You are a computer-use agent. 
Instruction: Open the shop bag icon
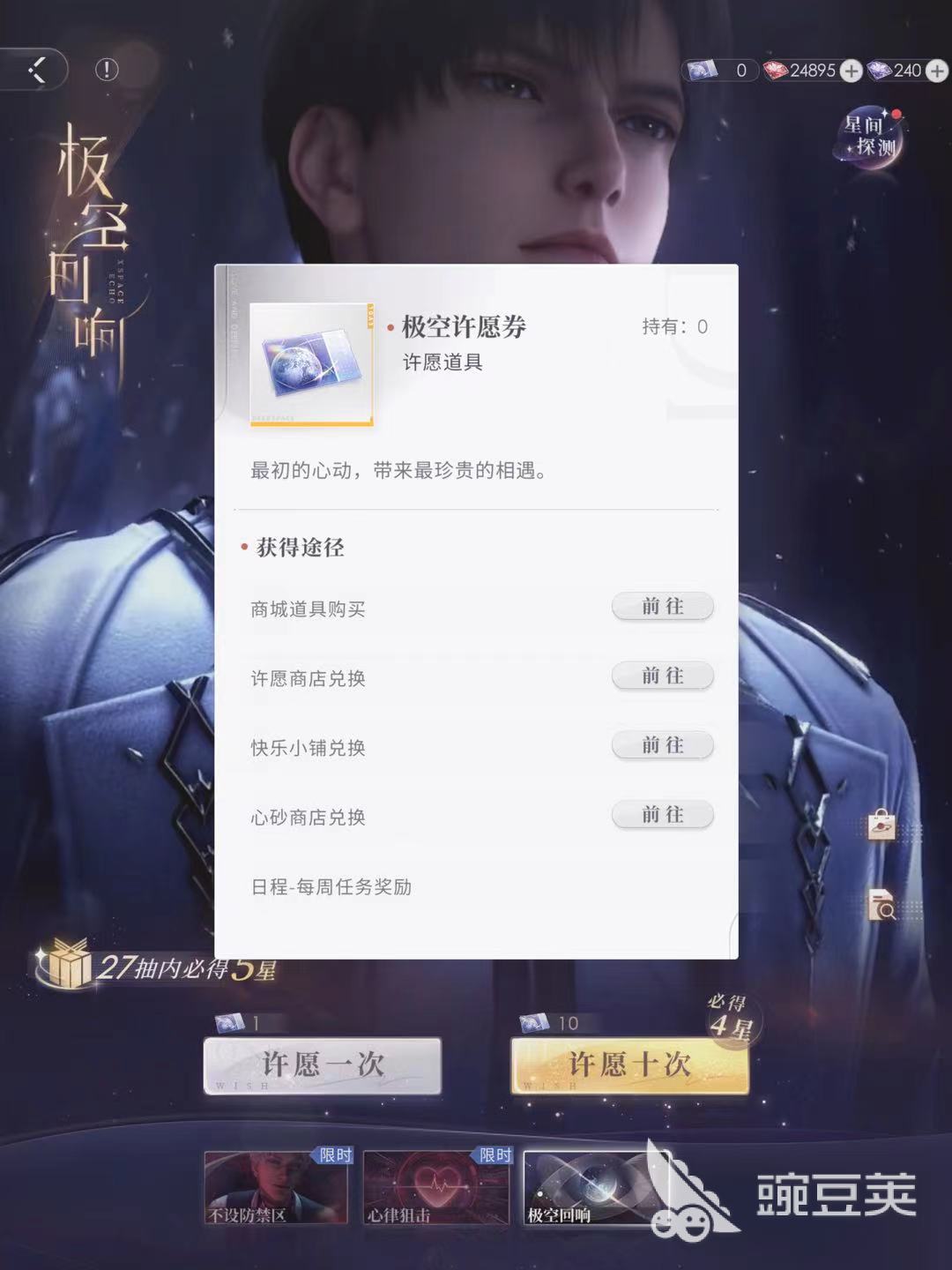(x=881, y=826)
